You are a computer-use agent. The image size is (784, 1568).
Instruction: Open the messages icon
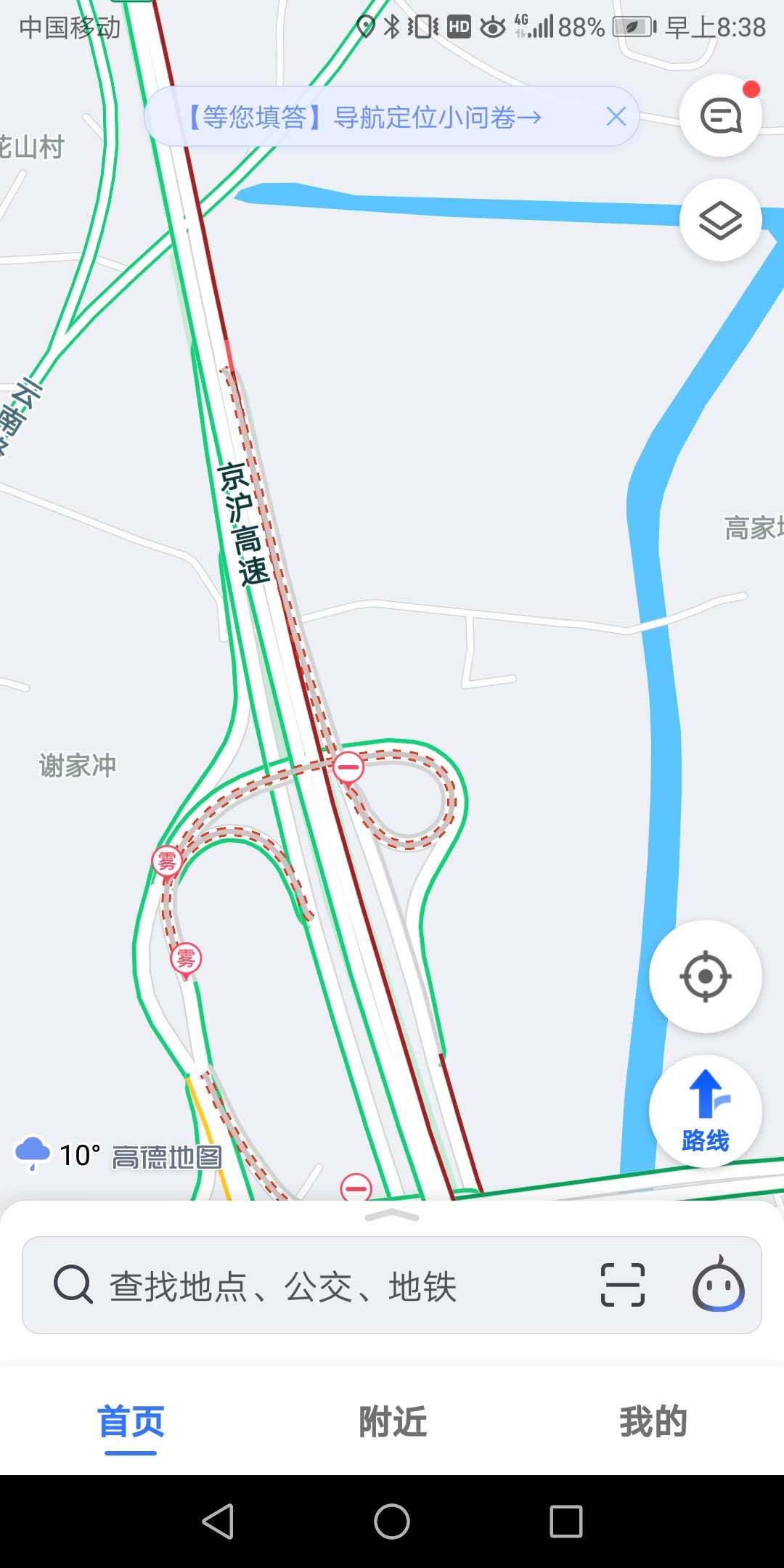(720, 116)
